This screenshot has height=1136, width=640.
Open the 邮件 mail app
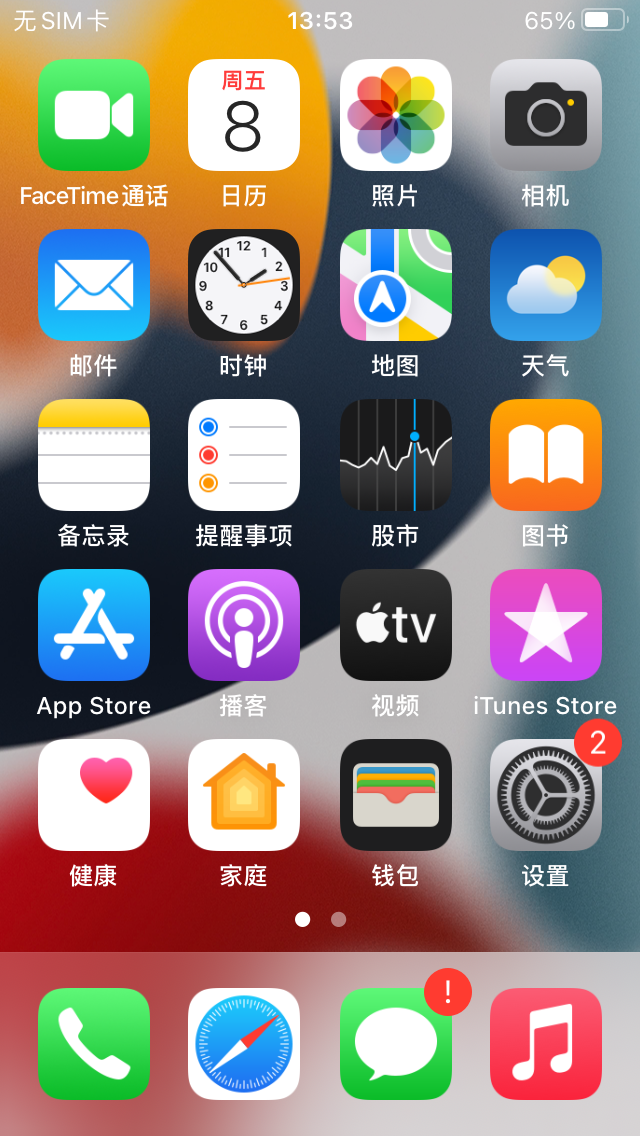pyautogui.click(x=94, y=285)
